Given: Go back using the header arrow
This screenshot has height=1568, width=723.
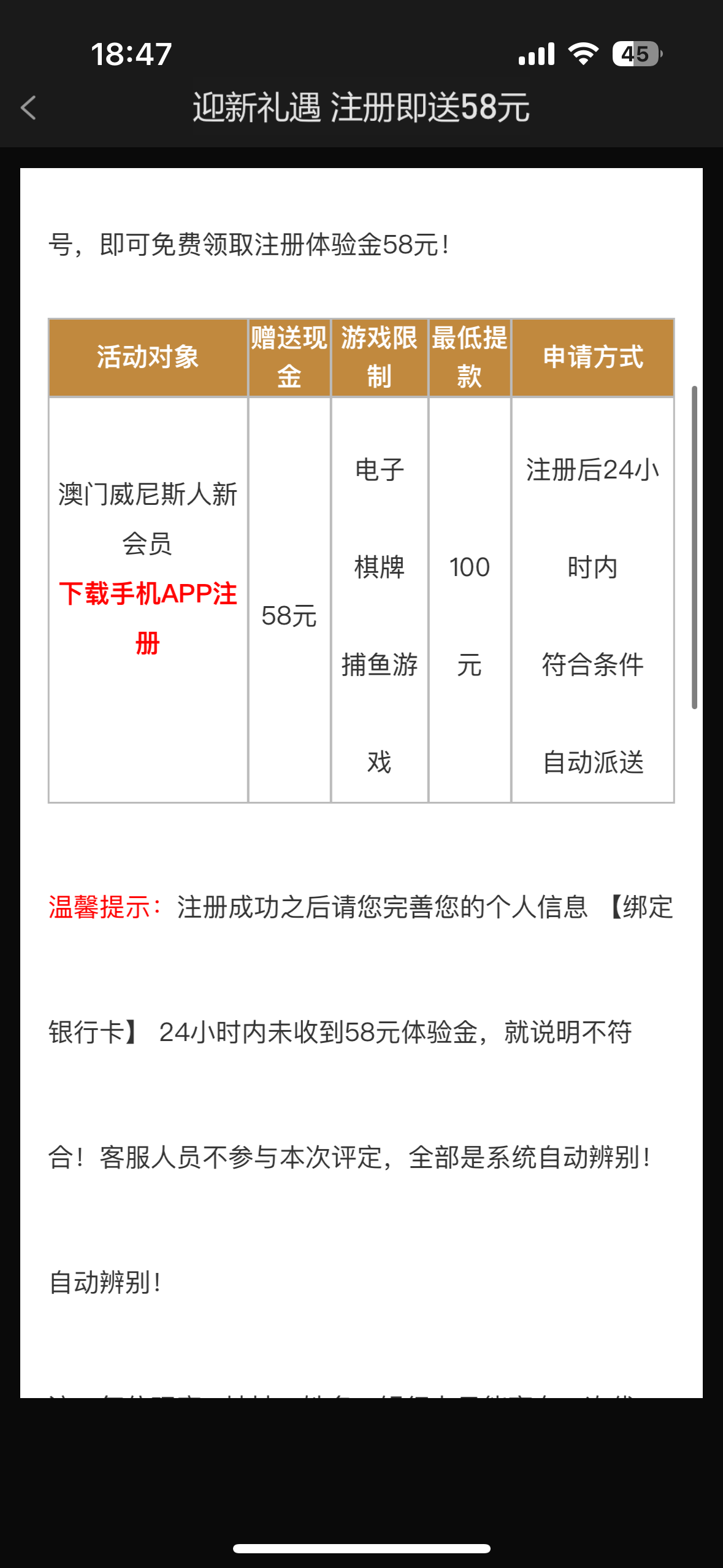Looking at the screenshot, I should 28,108.
